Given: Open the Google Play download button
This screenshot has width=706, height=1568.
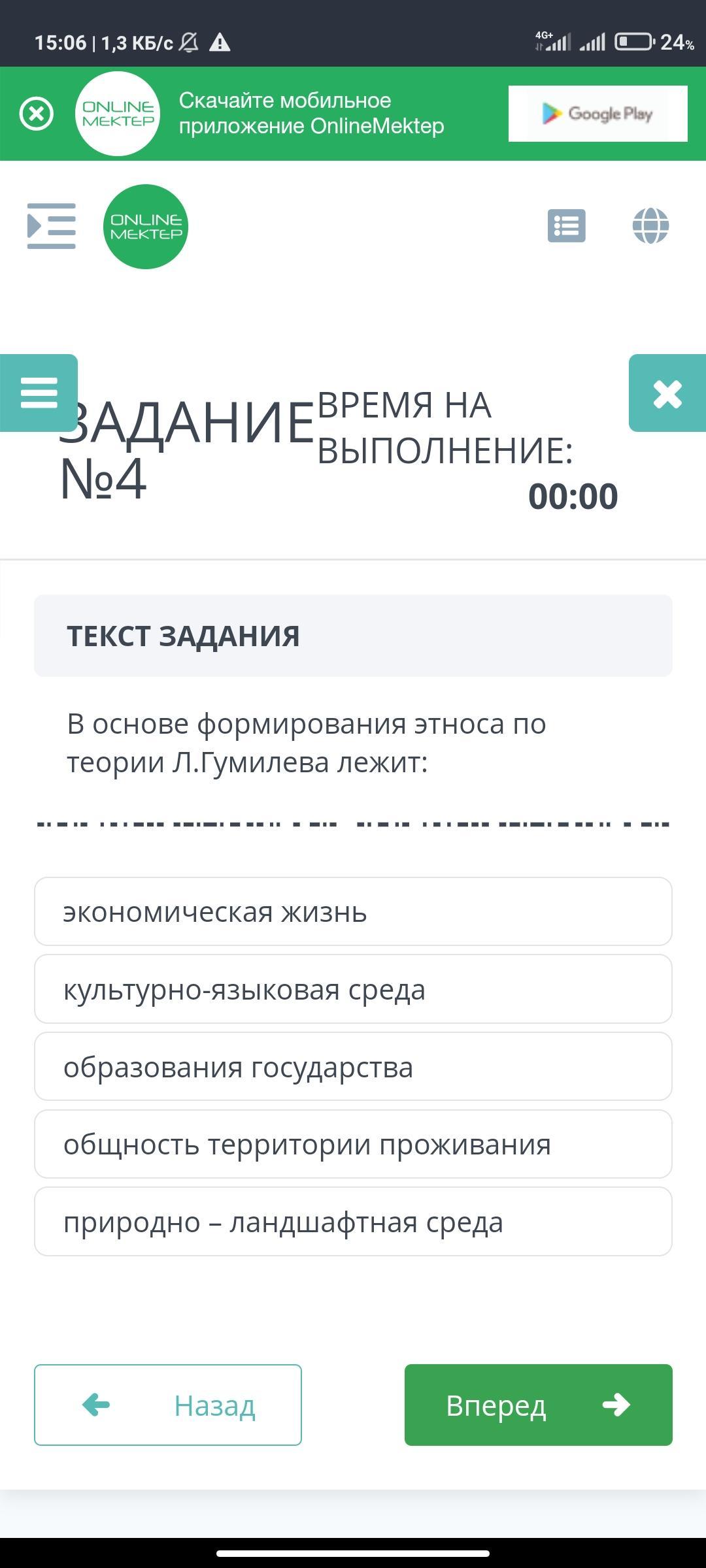Looking at the screenshot, I should (597, 114).
